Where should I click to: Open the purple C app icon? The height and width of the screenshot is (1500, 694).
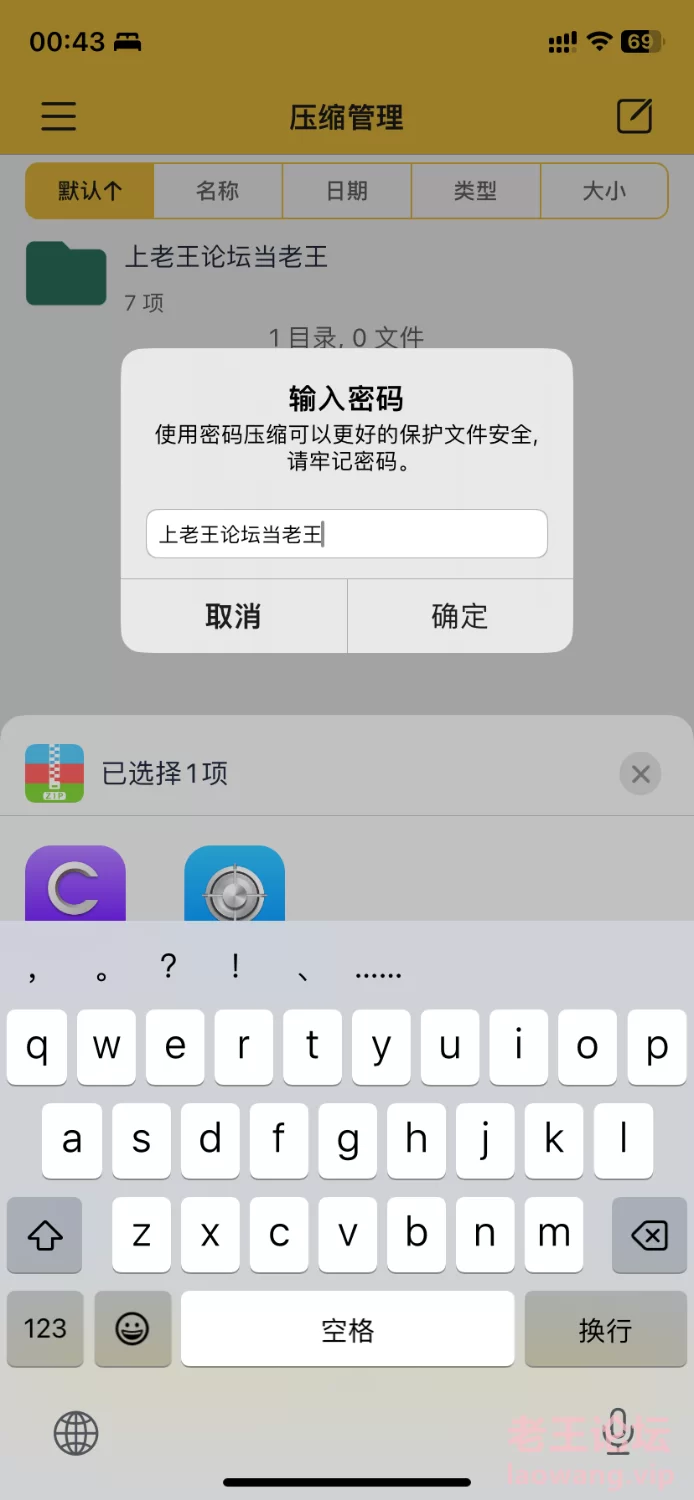click(x=75, y=883)
